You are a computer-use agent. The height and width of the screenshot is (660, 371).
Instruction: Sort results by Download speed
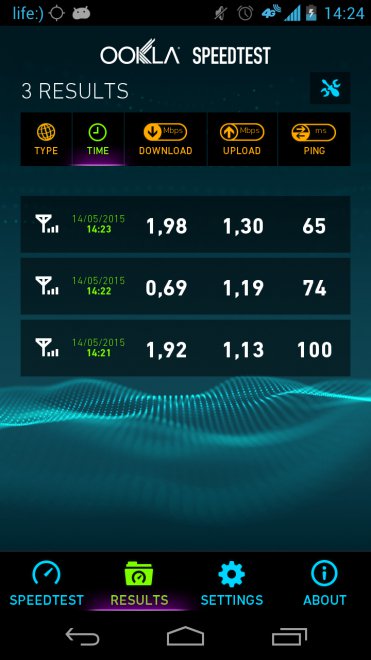tap(165, 139)
